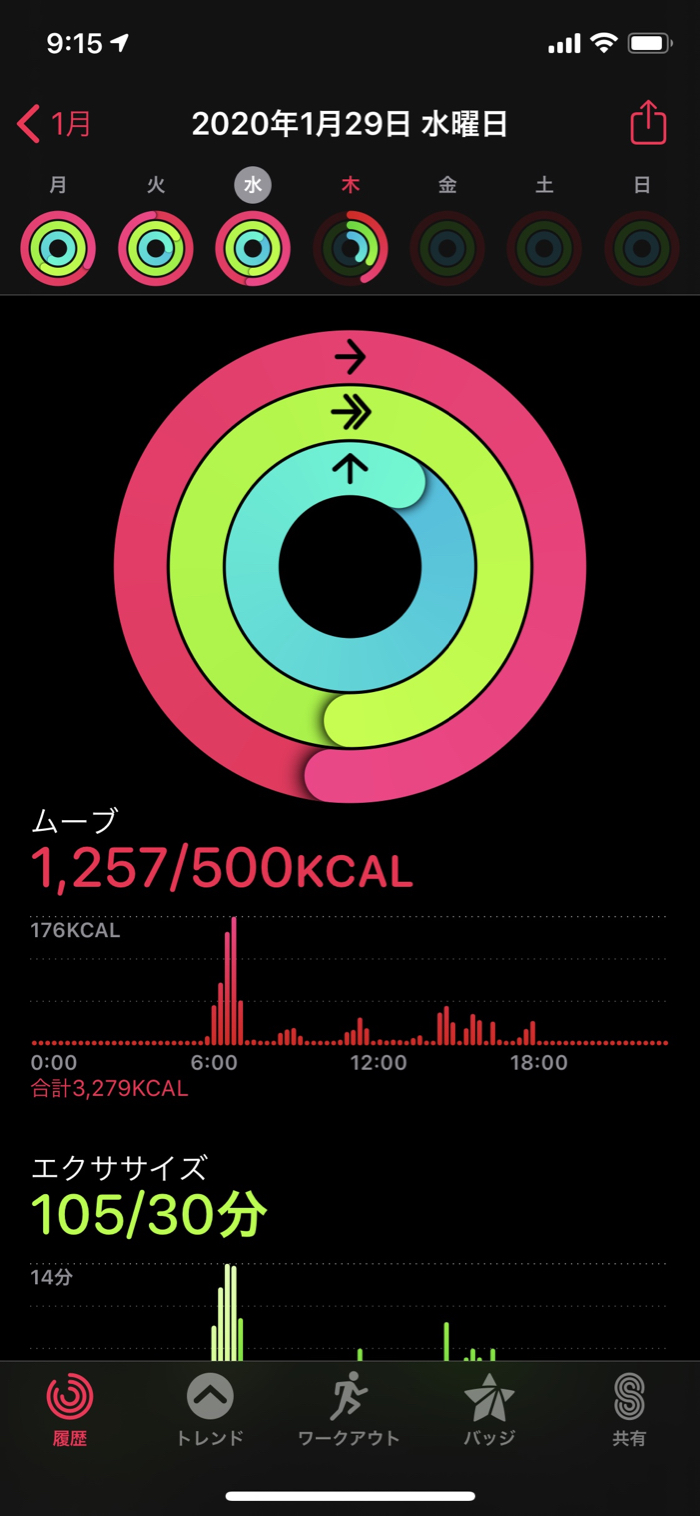
Task: Switch to the ワークアウト tab
Action: 349,1410
